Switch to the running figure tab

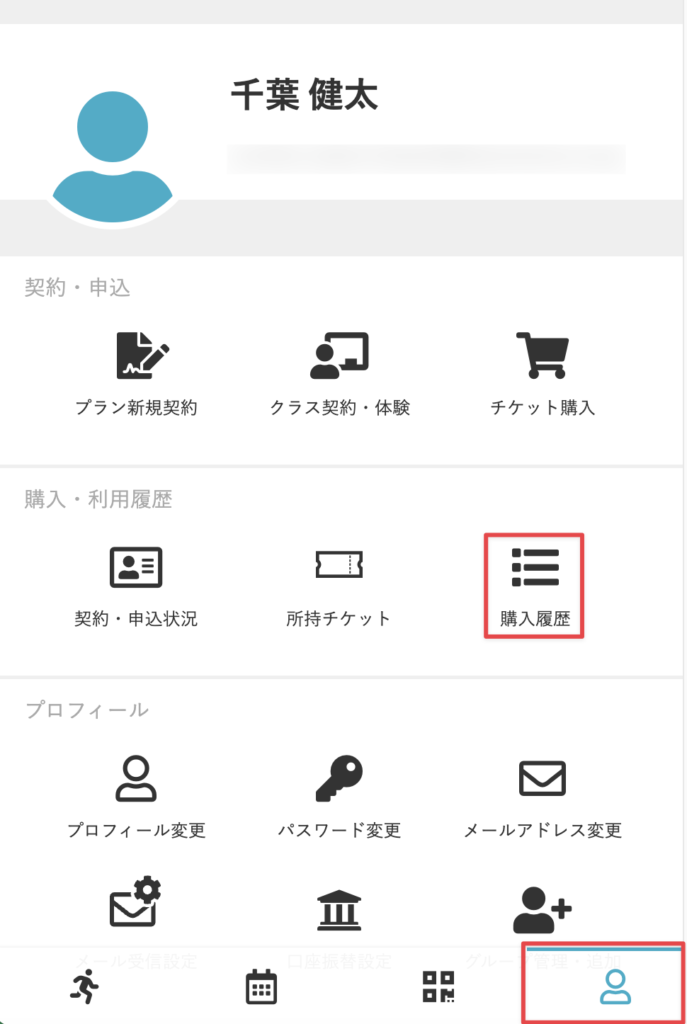pyautogui.click(x=86, y=986)
